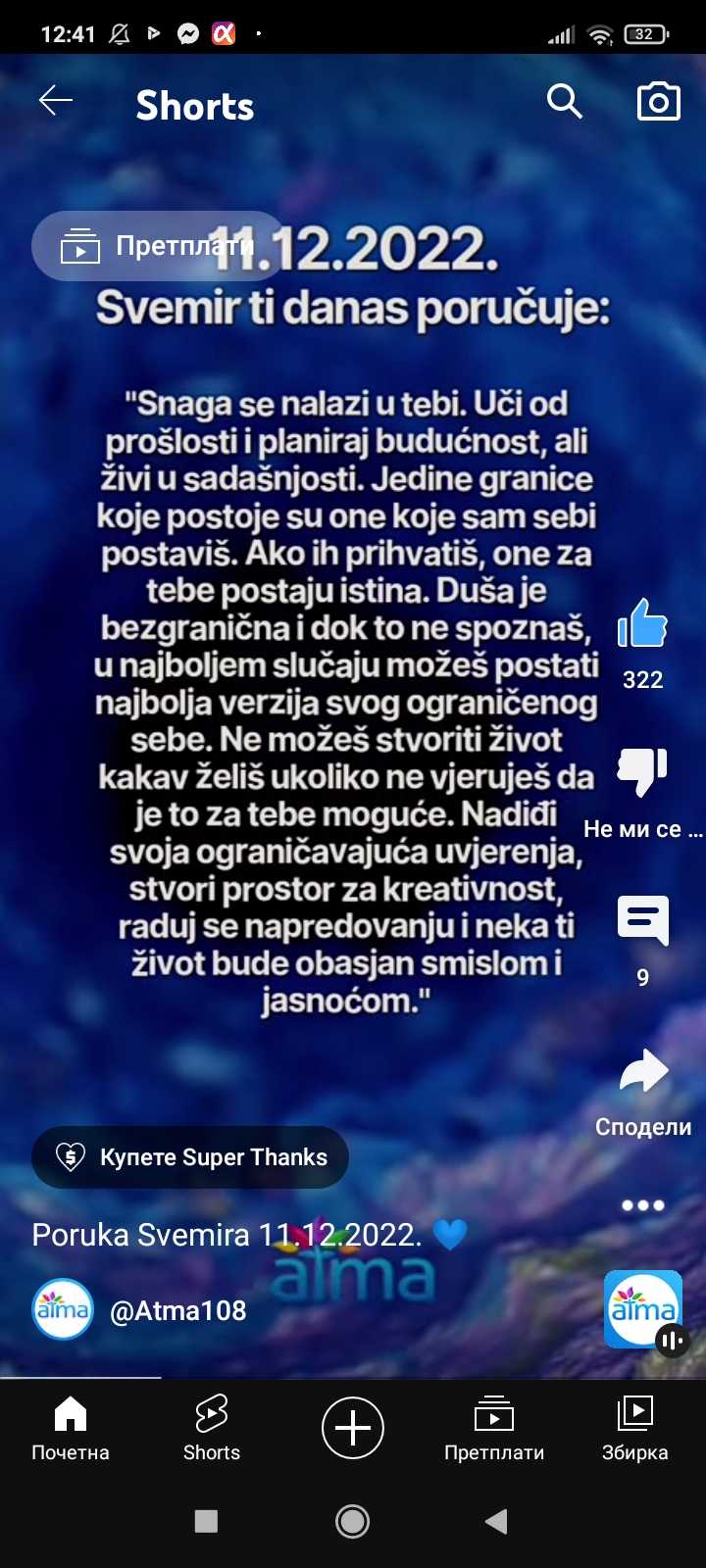Switch to the Почетна tab
This screenshot has height=1568, width=706.
point(71,1428)
